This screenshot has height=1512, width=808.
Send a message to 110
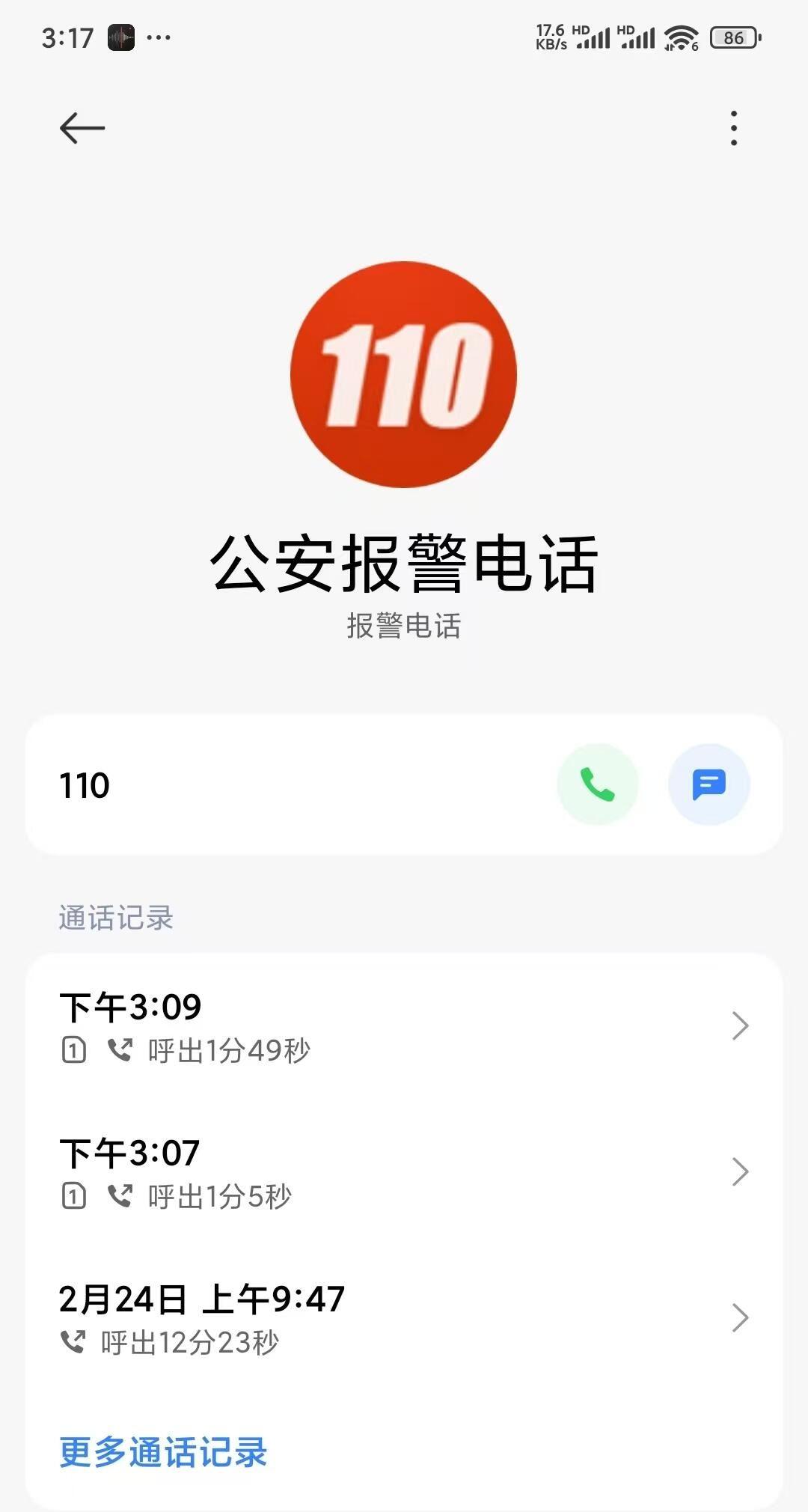pos(708,784)
